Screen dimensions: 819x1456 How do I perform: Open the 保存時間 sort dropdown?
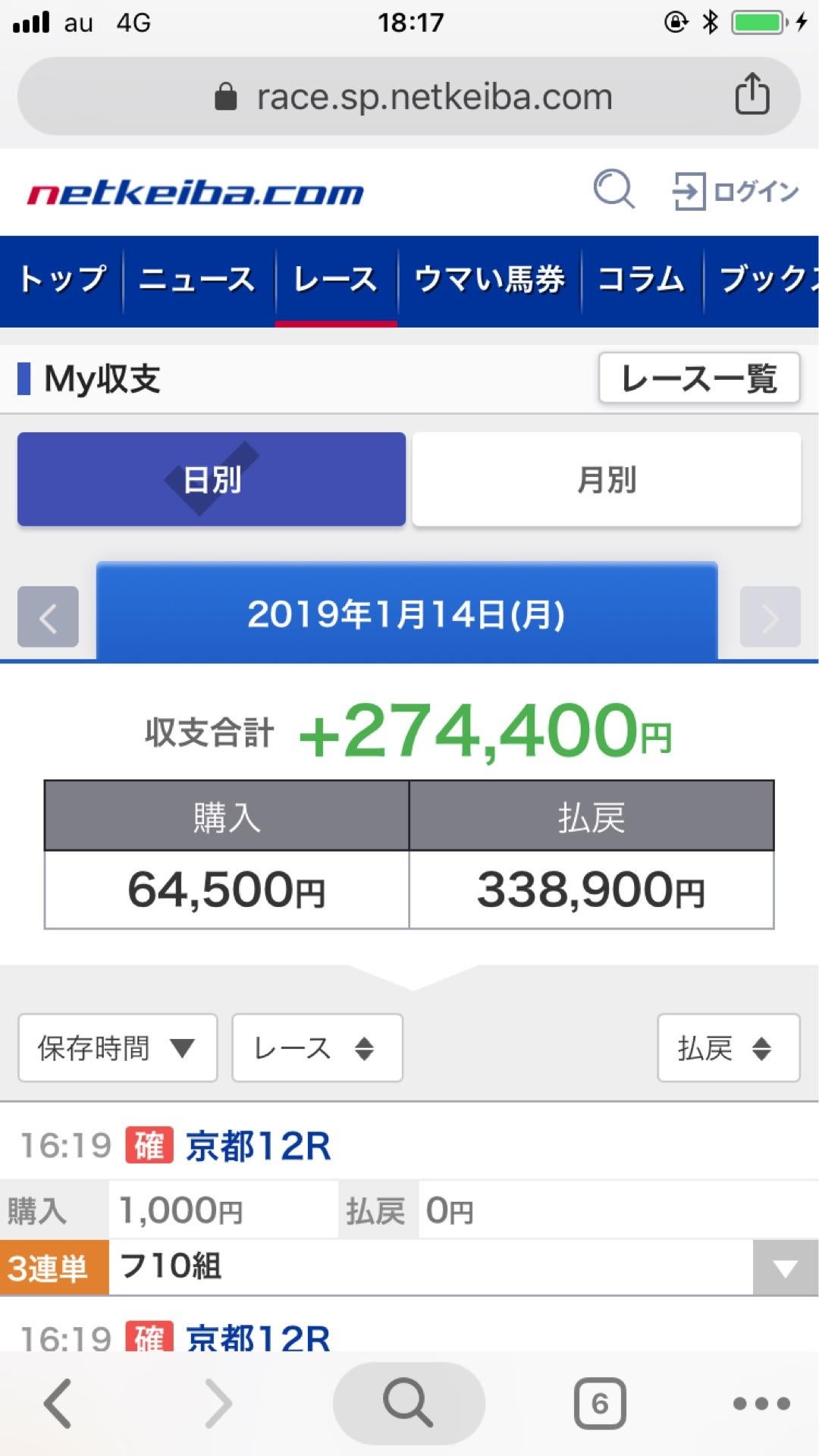[x=117, y=1048]
